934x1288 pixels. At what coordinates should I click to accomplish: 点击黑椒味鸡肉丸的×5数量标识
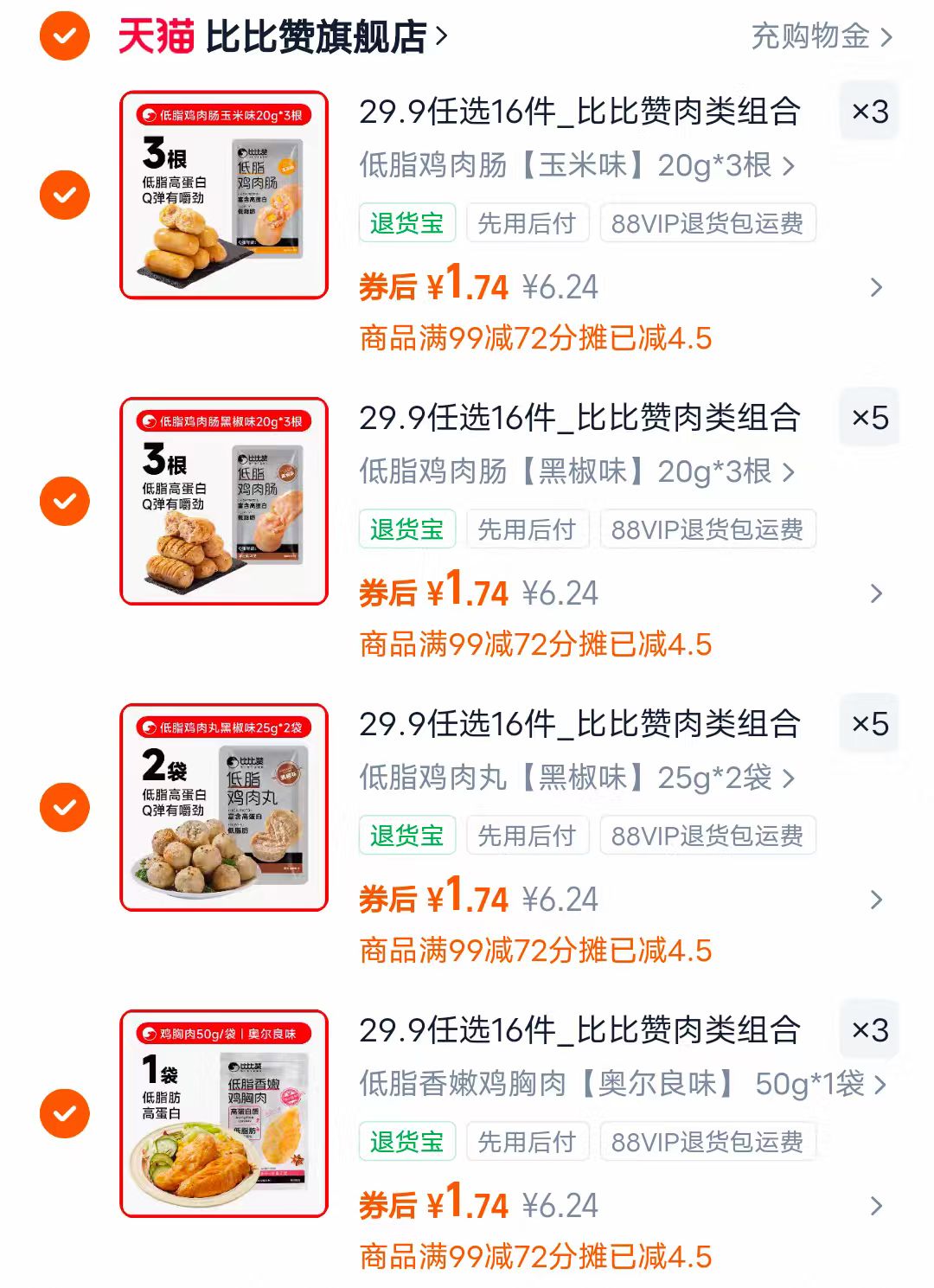(868, 725)
